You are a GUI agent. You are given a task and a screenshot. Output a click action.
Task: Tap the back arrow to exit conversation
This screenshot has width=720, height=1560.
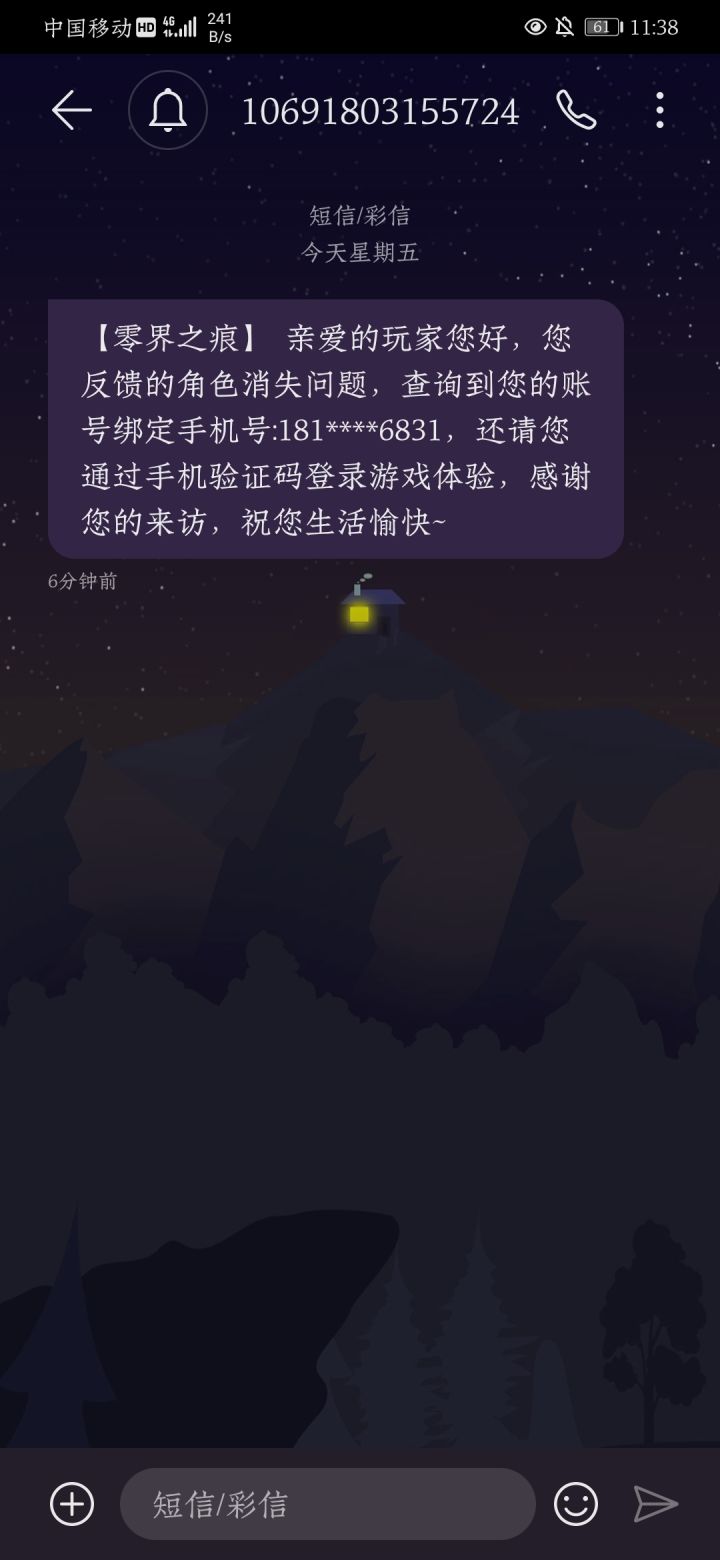(x=70, y=111)
